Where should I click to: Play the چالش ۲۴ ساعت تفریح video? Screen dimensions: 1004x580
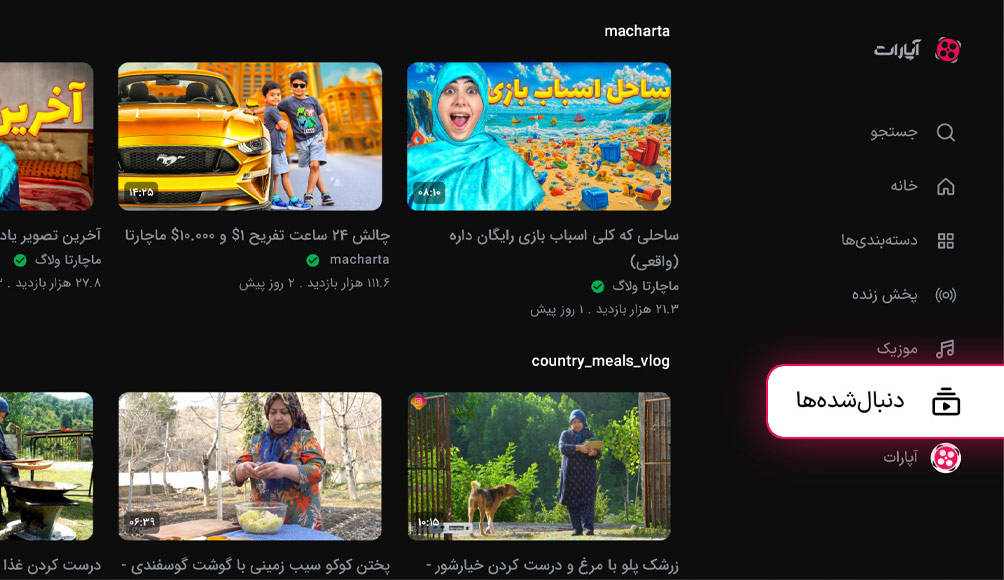(250, 137)
